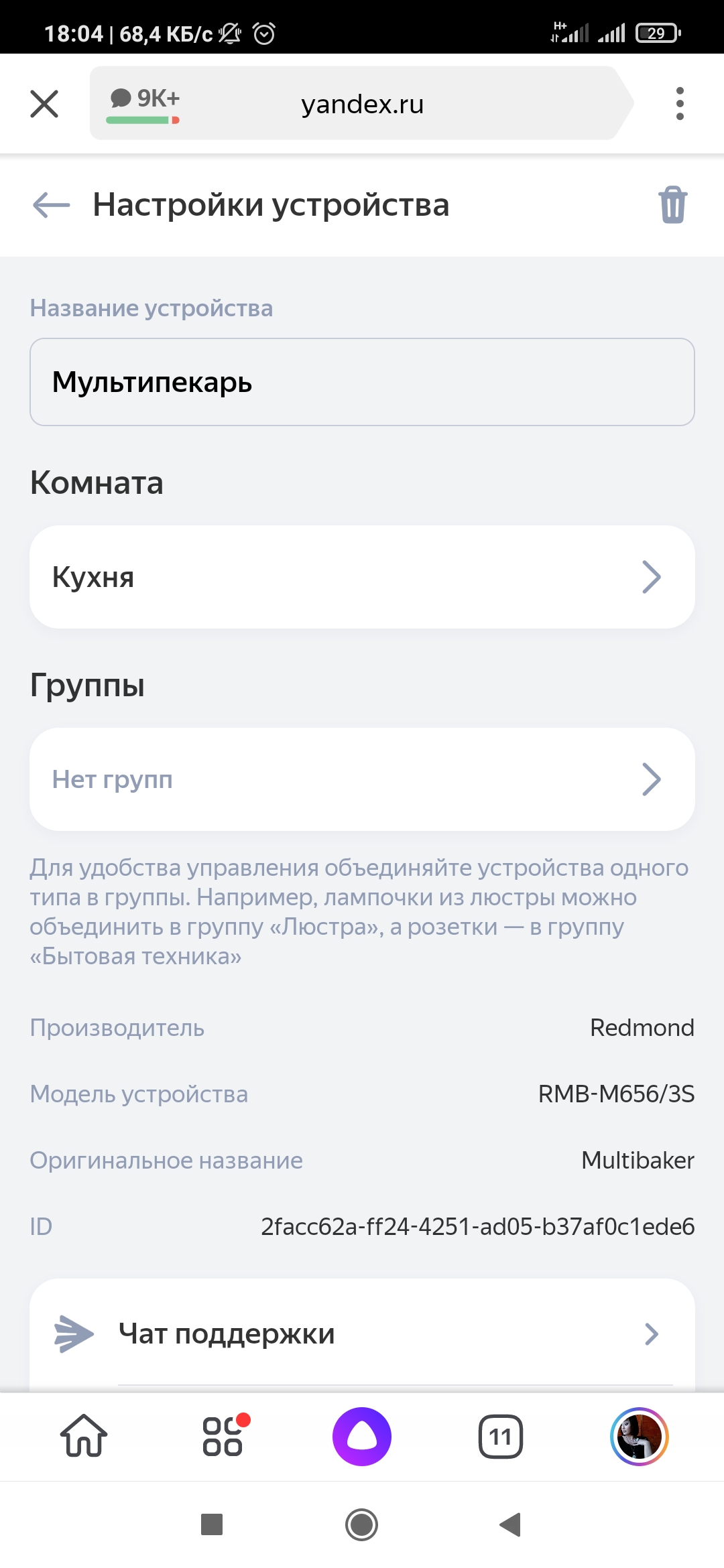724x1568 pixels.
Task: Open the services grid tab
Action: 223,1437
